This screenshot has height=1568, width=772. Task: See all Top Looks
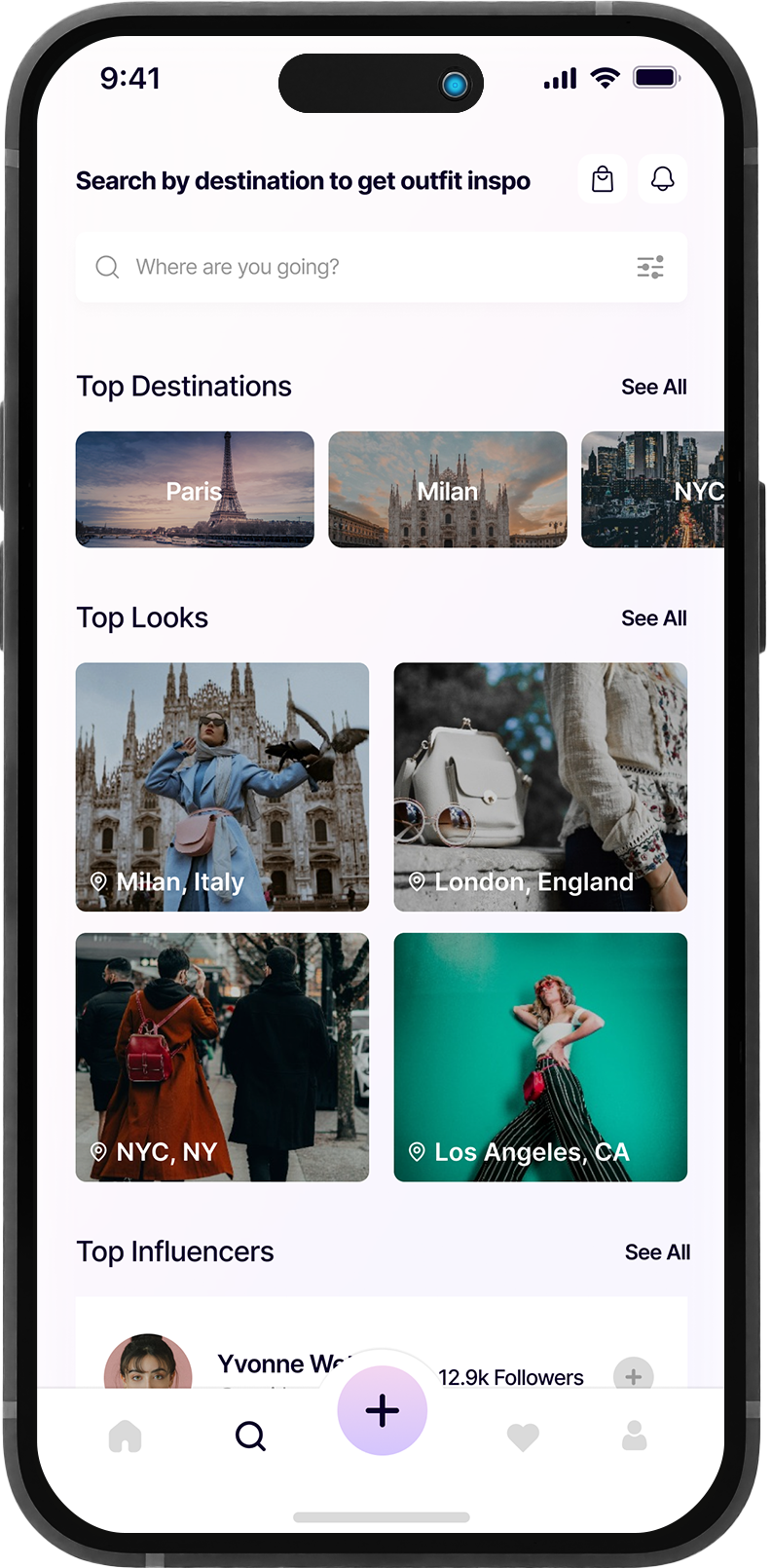point(653,618)
